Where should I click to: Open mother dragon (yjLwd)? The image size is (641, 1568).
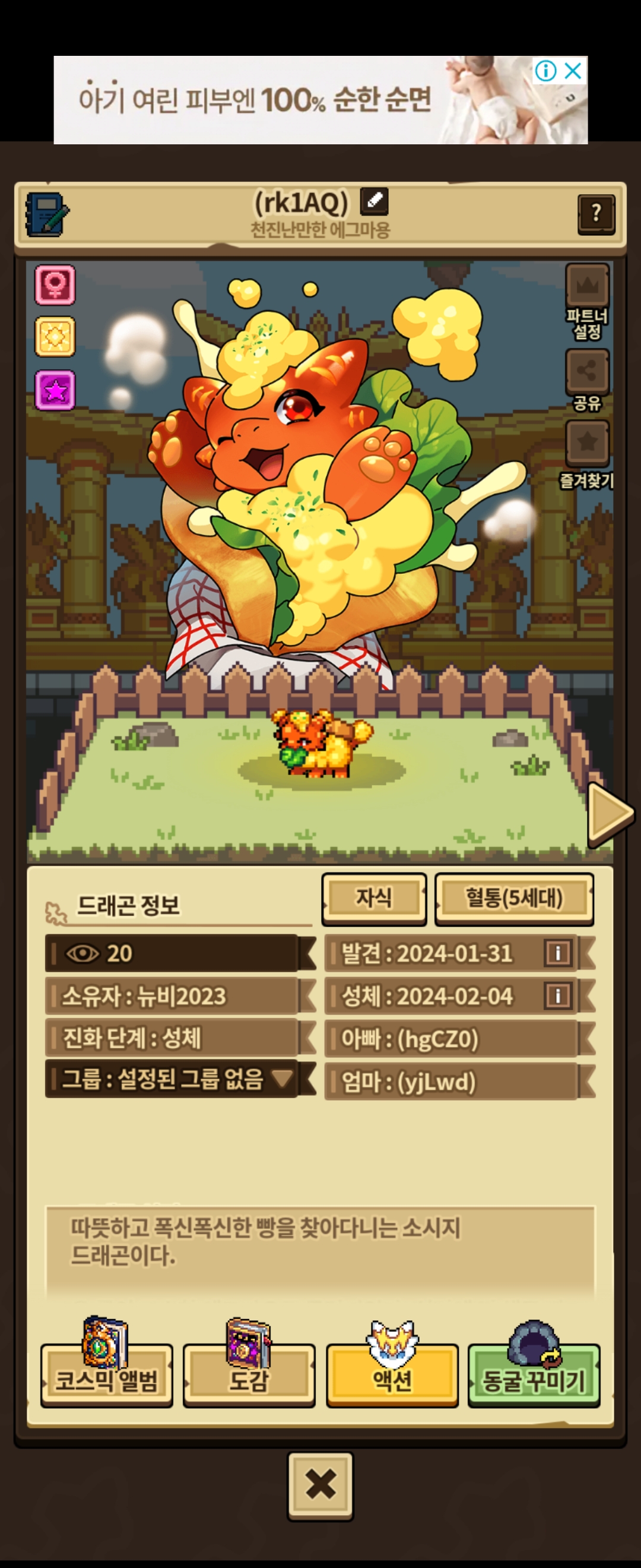point(451,1082)
